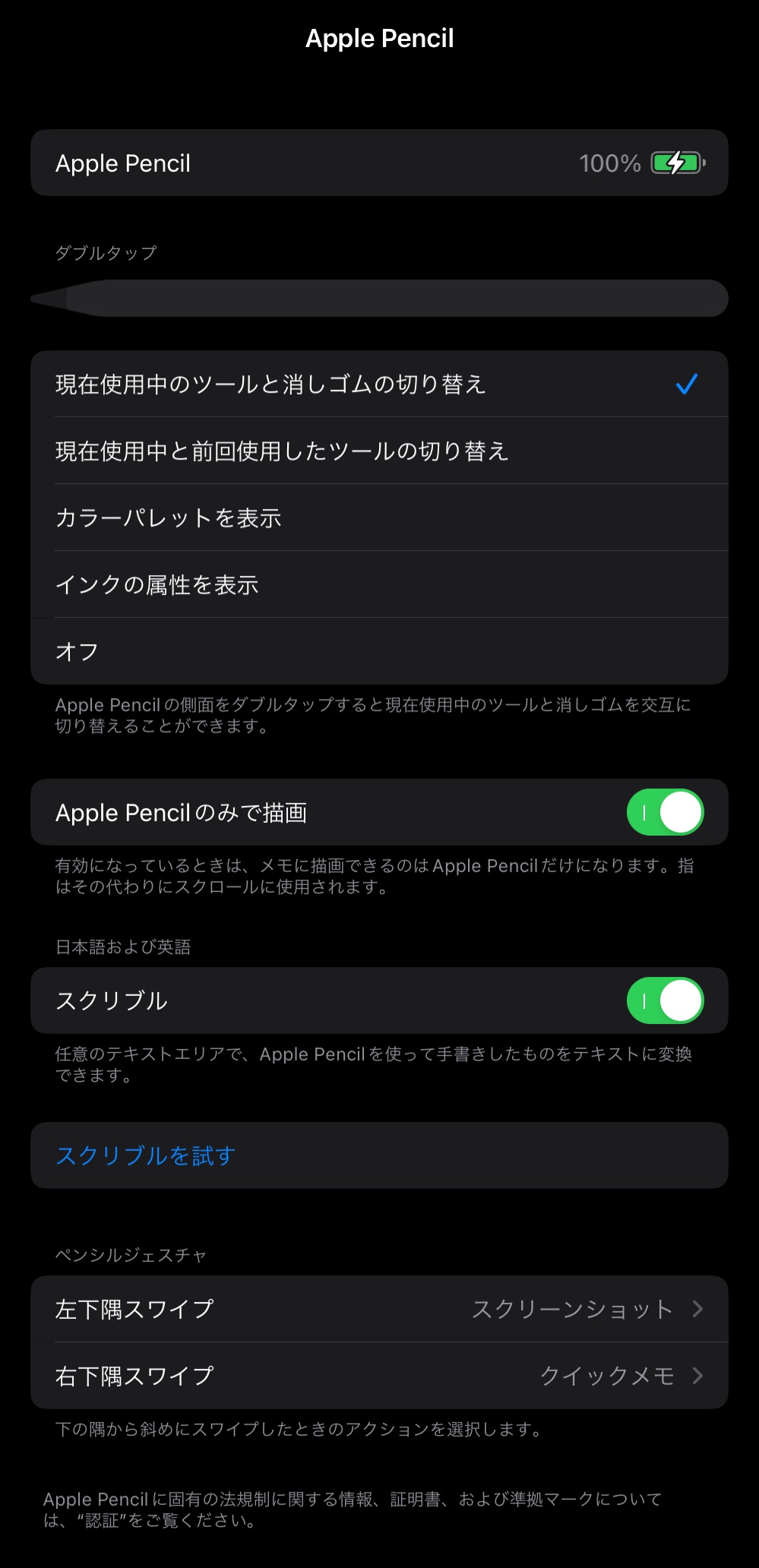This screenshot has width=759, height=1568.
Task: Select 現在使用中のツールと消しゴムの切り替え option
Action: (379, 384)
